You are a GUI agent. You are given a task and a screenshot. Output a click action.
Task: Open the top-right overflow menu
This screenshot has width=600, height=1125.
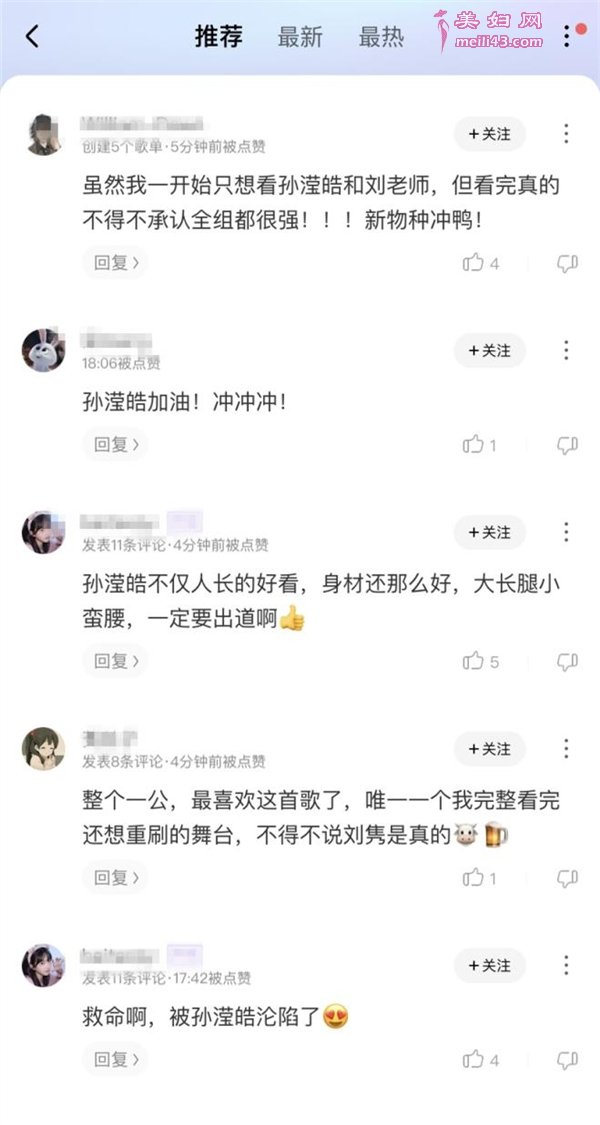point(566,37)
